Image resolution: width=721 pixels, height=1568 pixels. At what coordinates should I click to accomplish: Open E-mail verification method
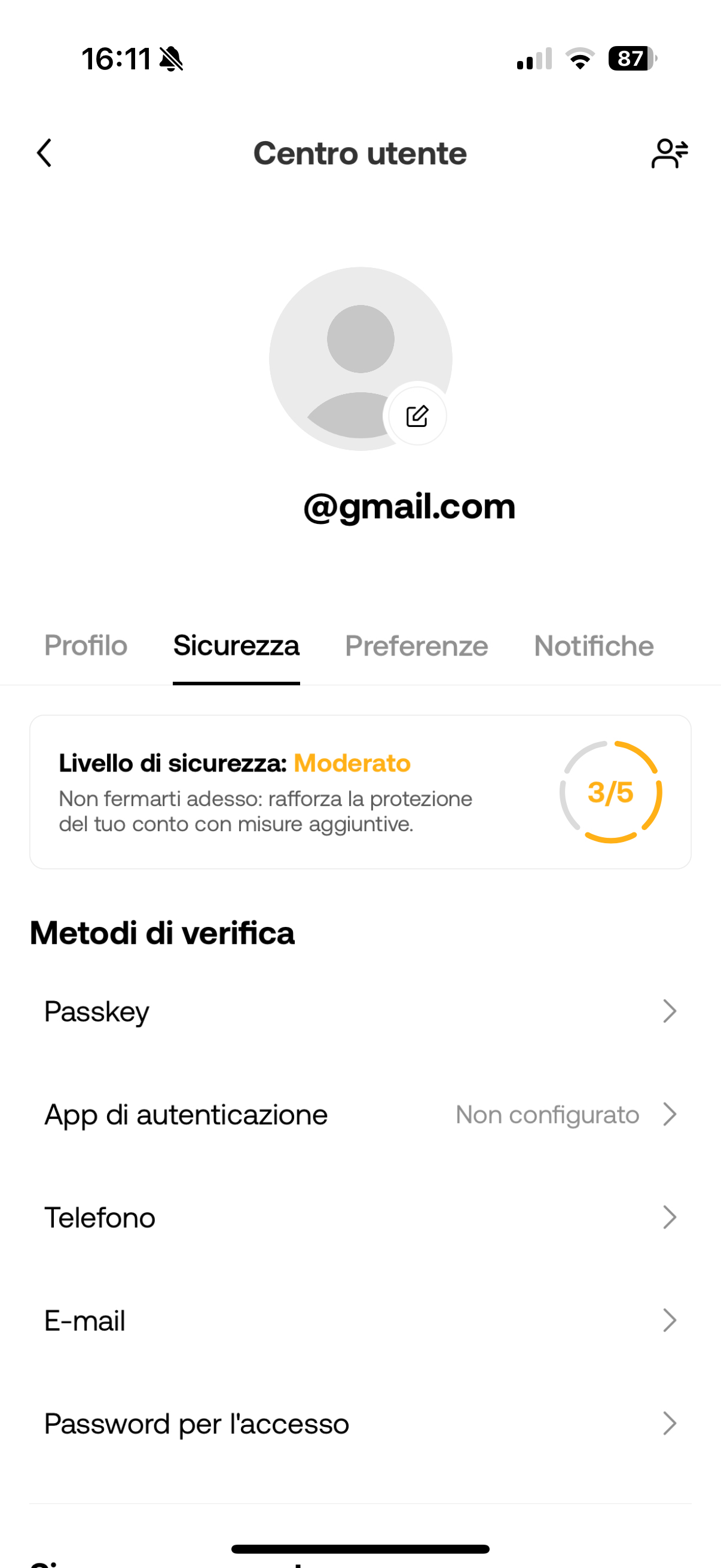[x=360, y=1321]
